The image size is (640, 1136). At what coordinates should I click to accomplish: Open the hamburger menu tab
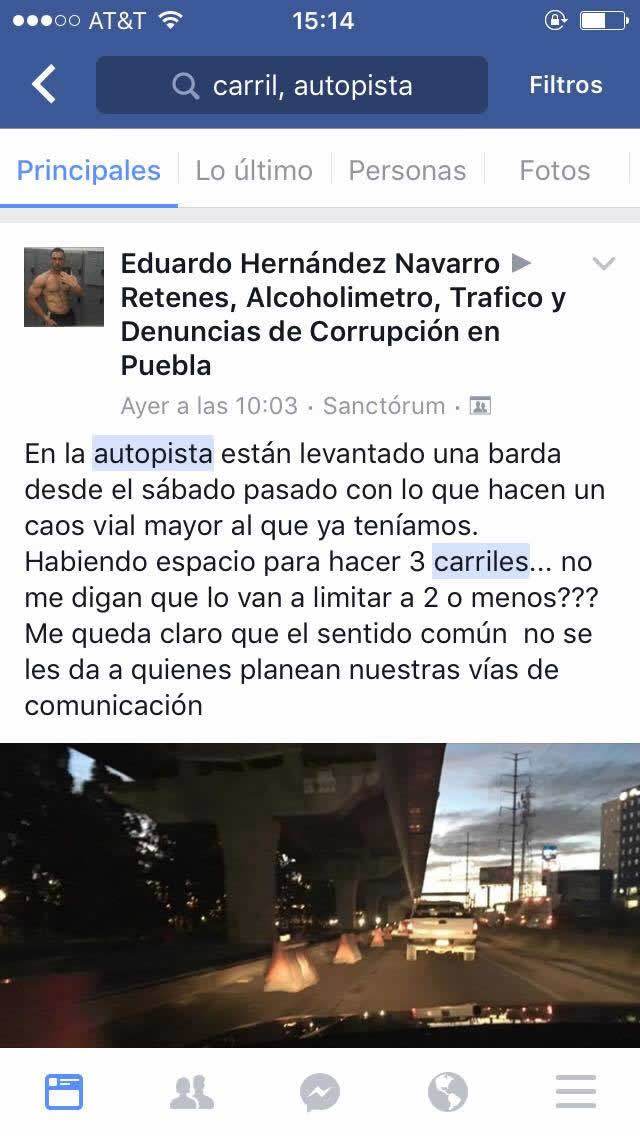click(576, 1092)
